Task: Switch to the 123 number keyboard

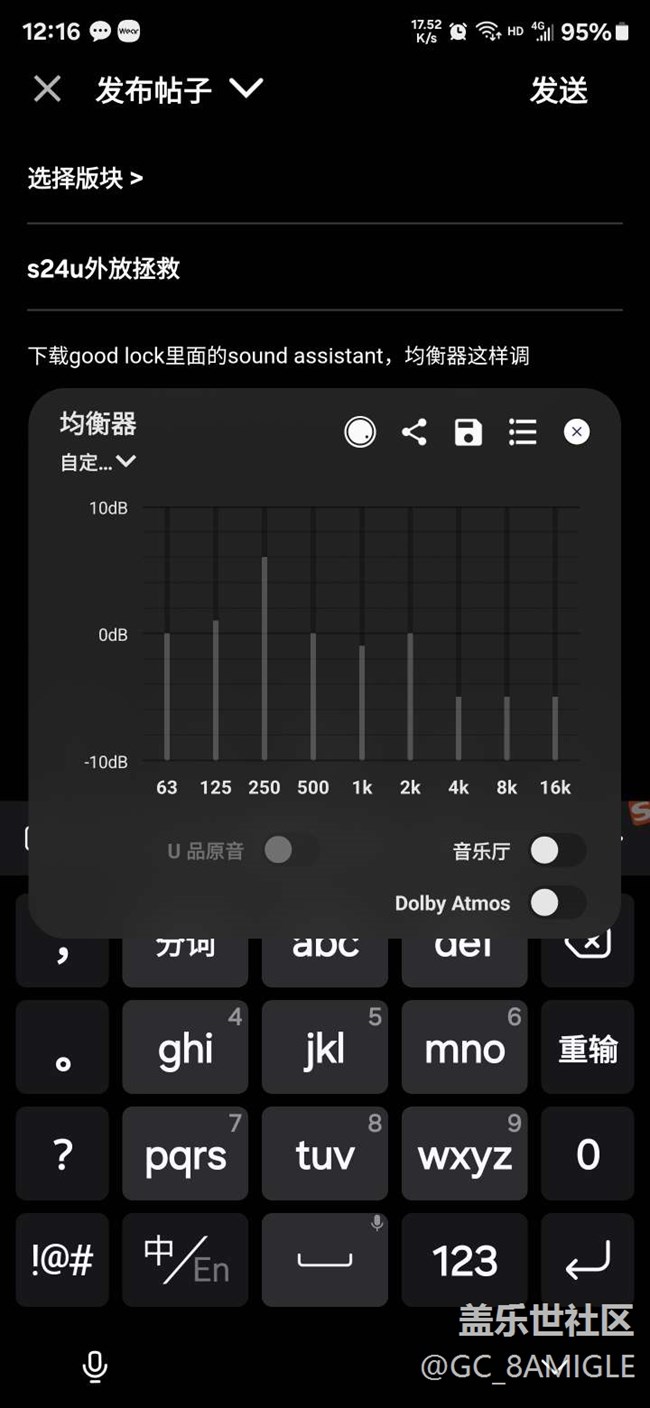Action: pyautogui.click(x=465, y=1260)
